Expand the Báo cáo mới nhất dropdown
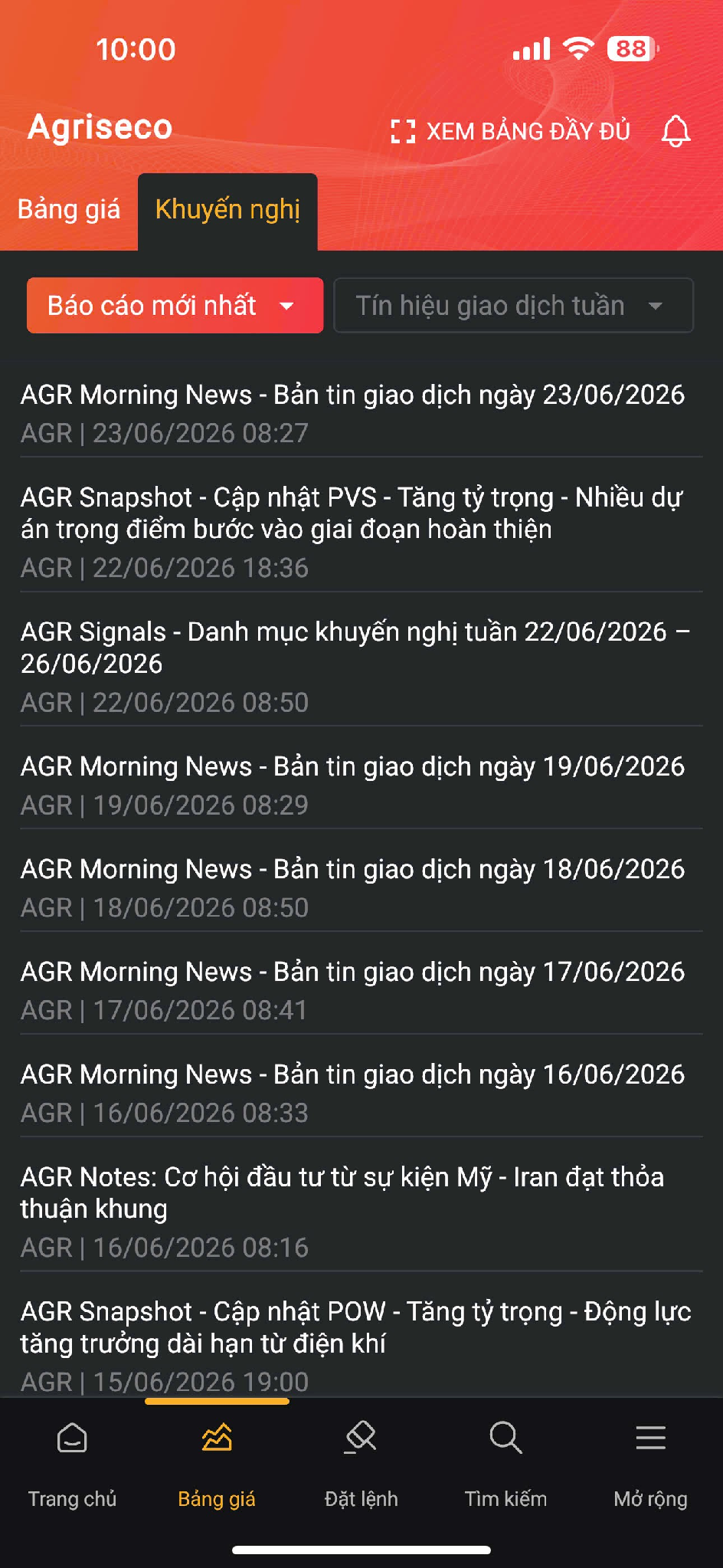The width and height of the screenshot is (723, 1568). click(x=175, y=305)
